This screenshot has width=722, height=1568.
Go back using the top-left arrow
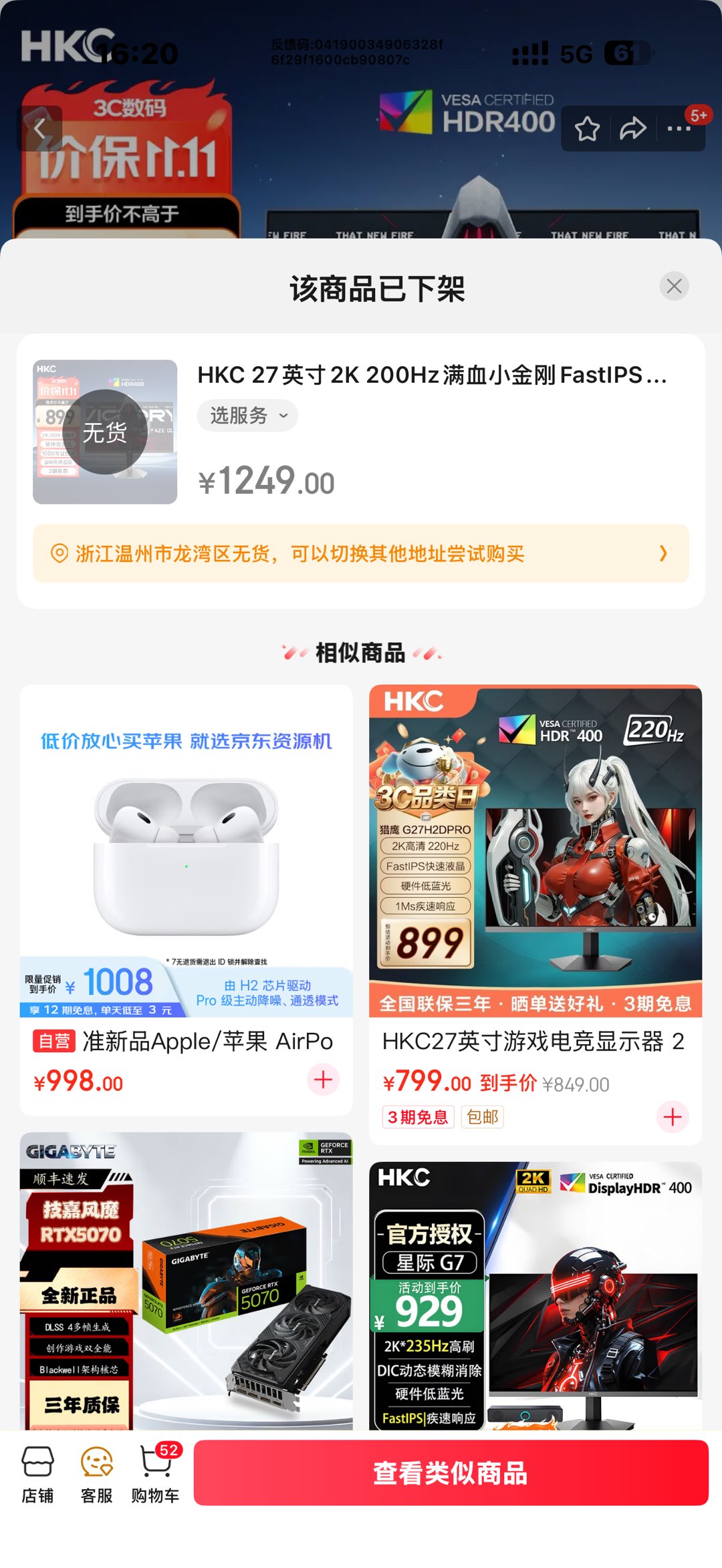pyautogui.click(x=39, y=128)
